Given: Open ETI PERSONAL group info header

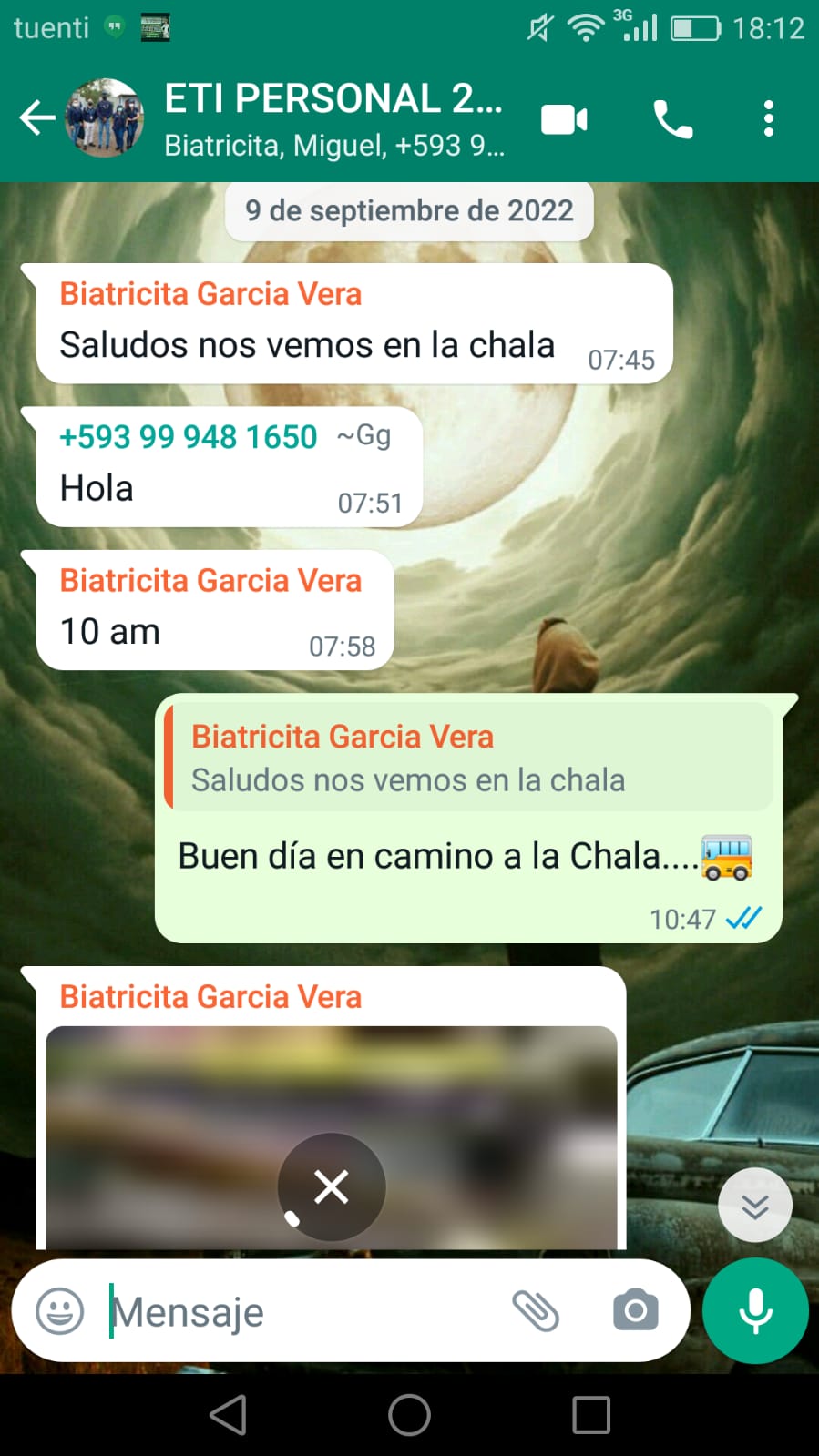Looking at the screenshot, I should point(333,118).
